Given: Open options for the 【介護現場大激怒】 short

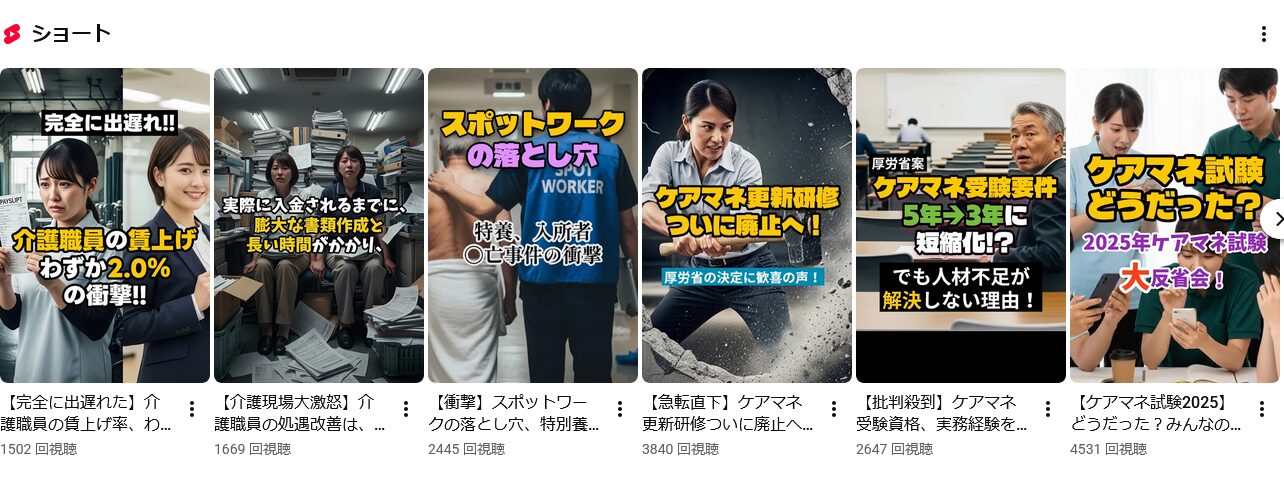Looking at the screenshot, I should (406, 409).
